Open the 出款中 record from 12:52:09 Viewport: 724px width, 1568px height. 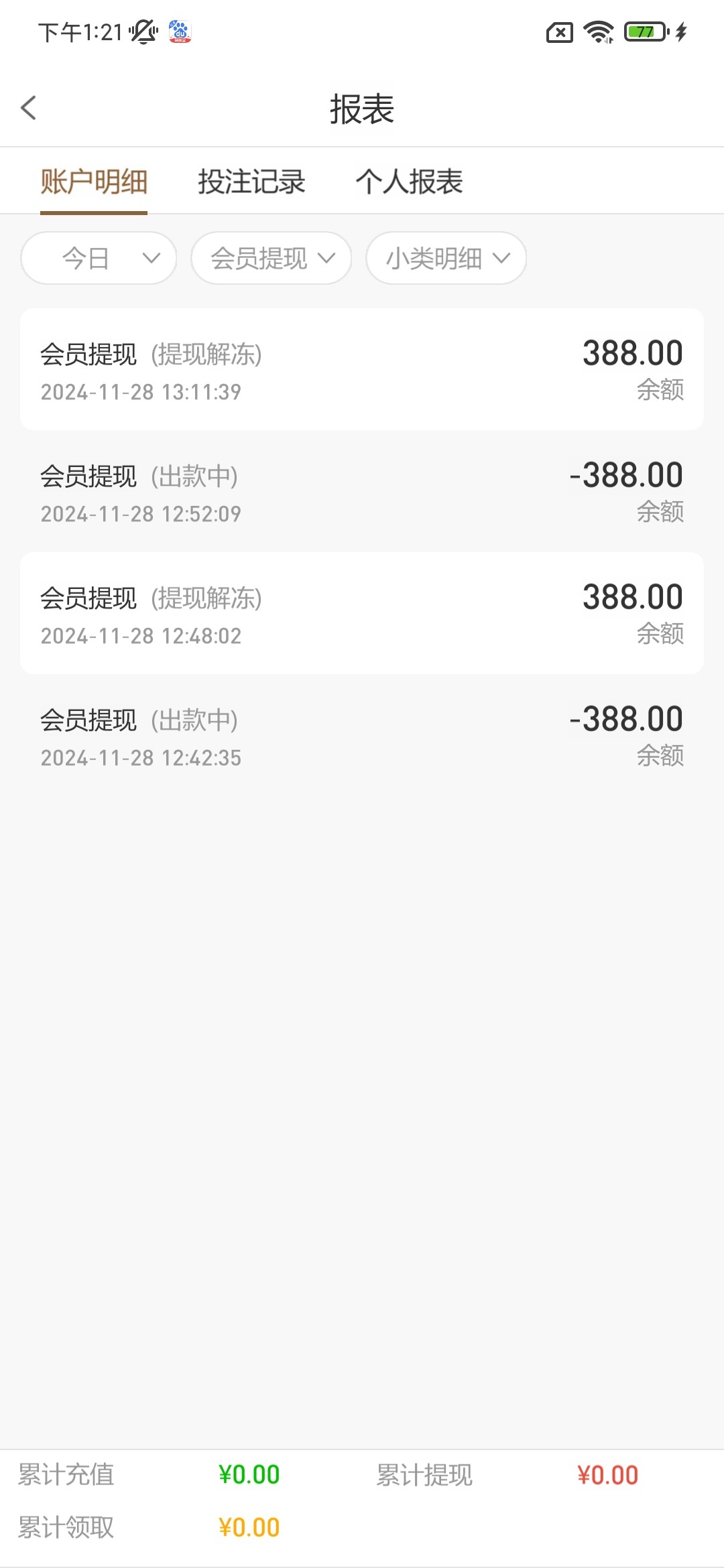point(362,491)
